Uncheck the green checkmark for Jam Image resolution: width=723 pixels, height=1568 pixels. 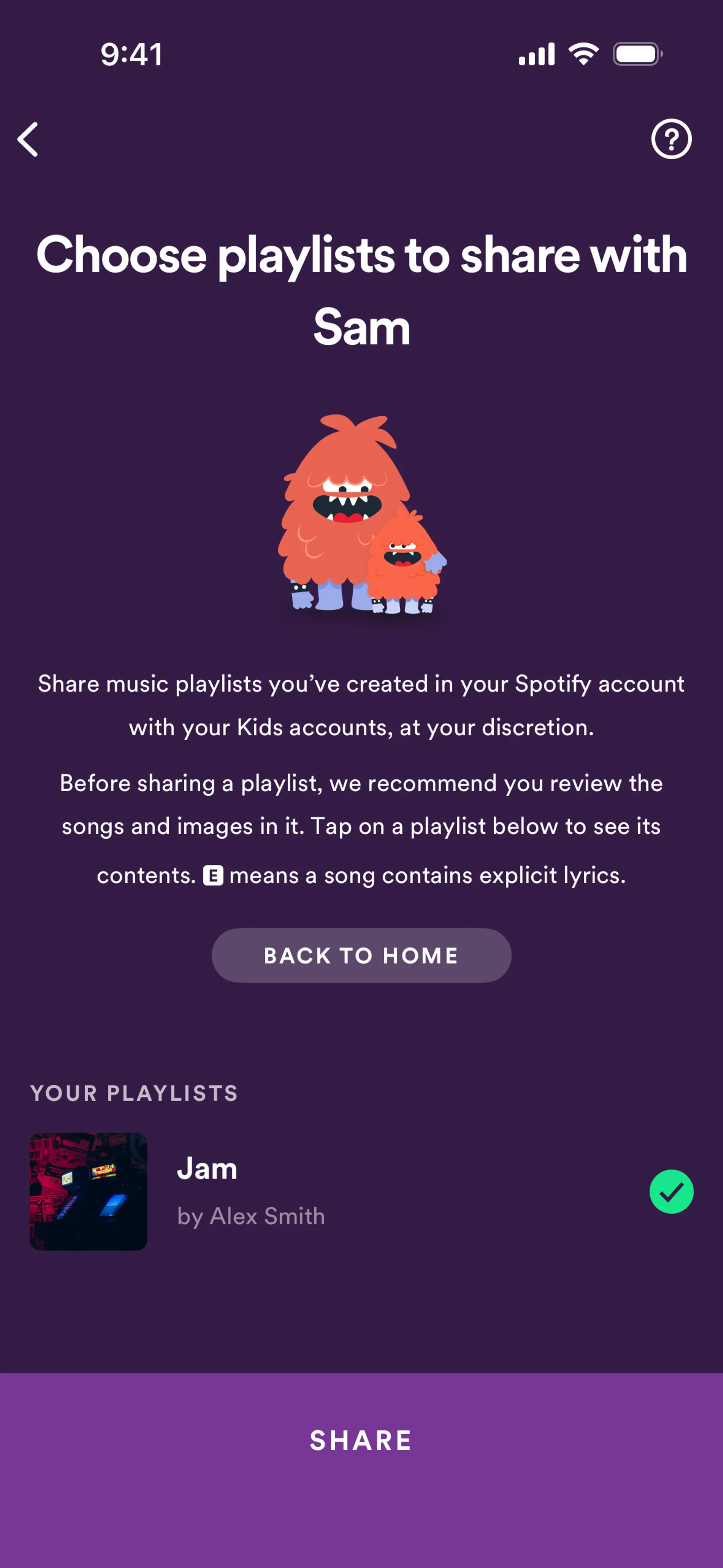pos(671,1191)
